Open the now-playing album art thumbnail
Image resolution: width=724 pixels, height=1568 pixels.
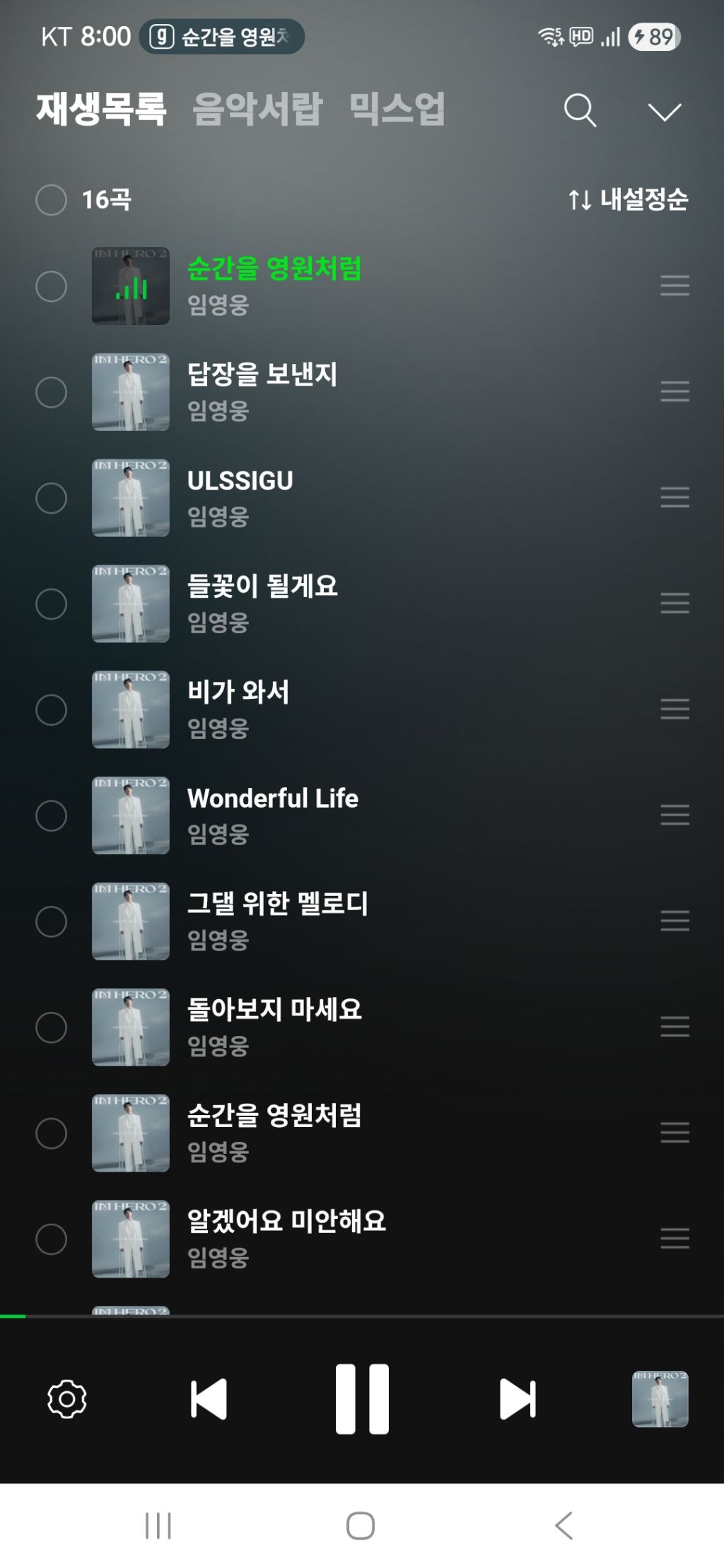660,1399
